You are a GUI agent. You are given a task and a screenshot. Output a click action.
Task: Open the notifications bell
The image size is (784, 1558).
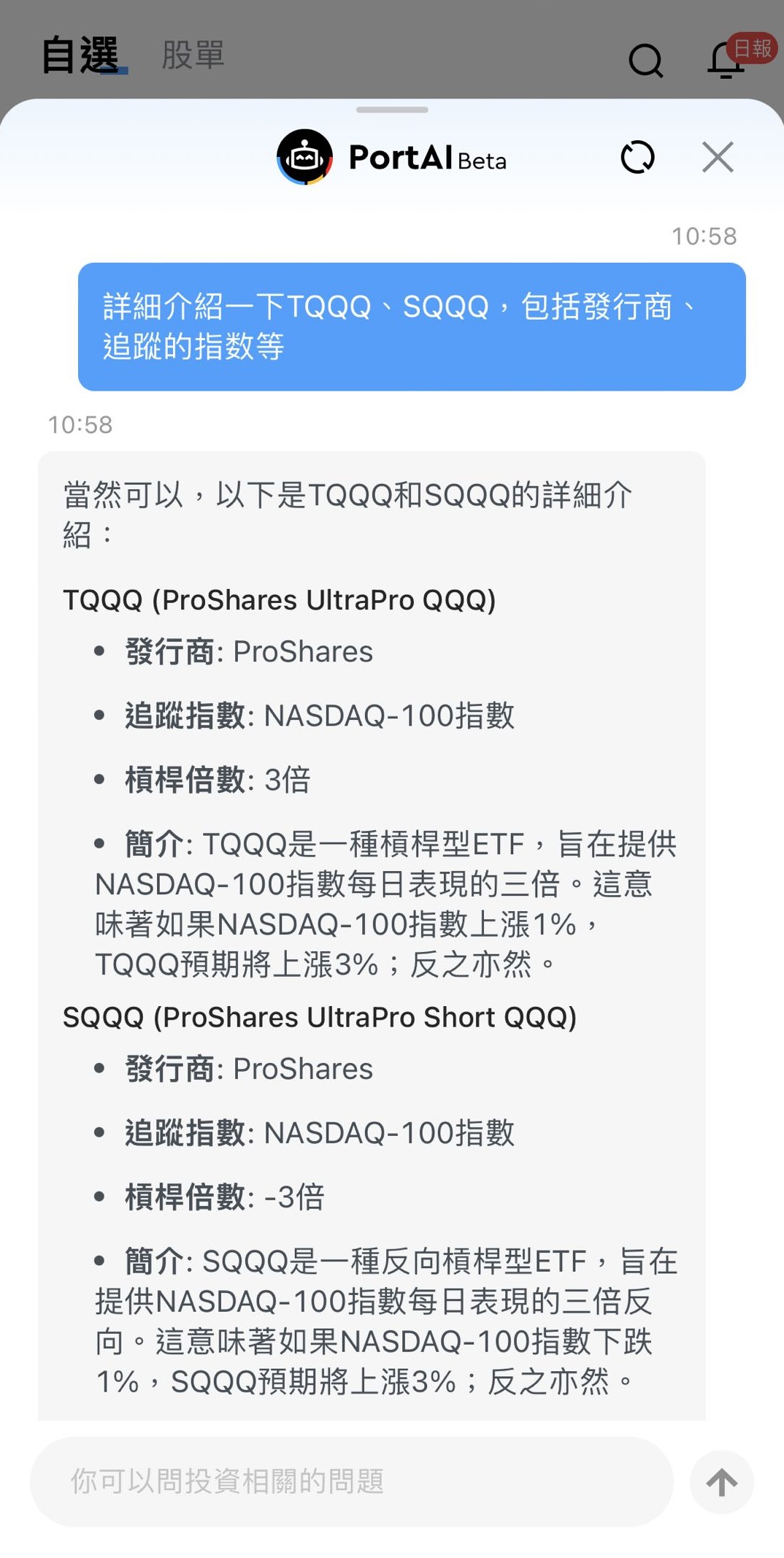coord(726,60)
